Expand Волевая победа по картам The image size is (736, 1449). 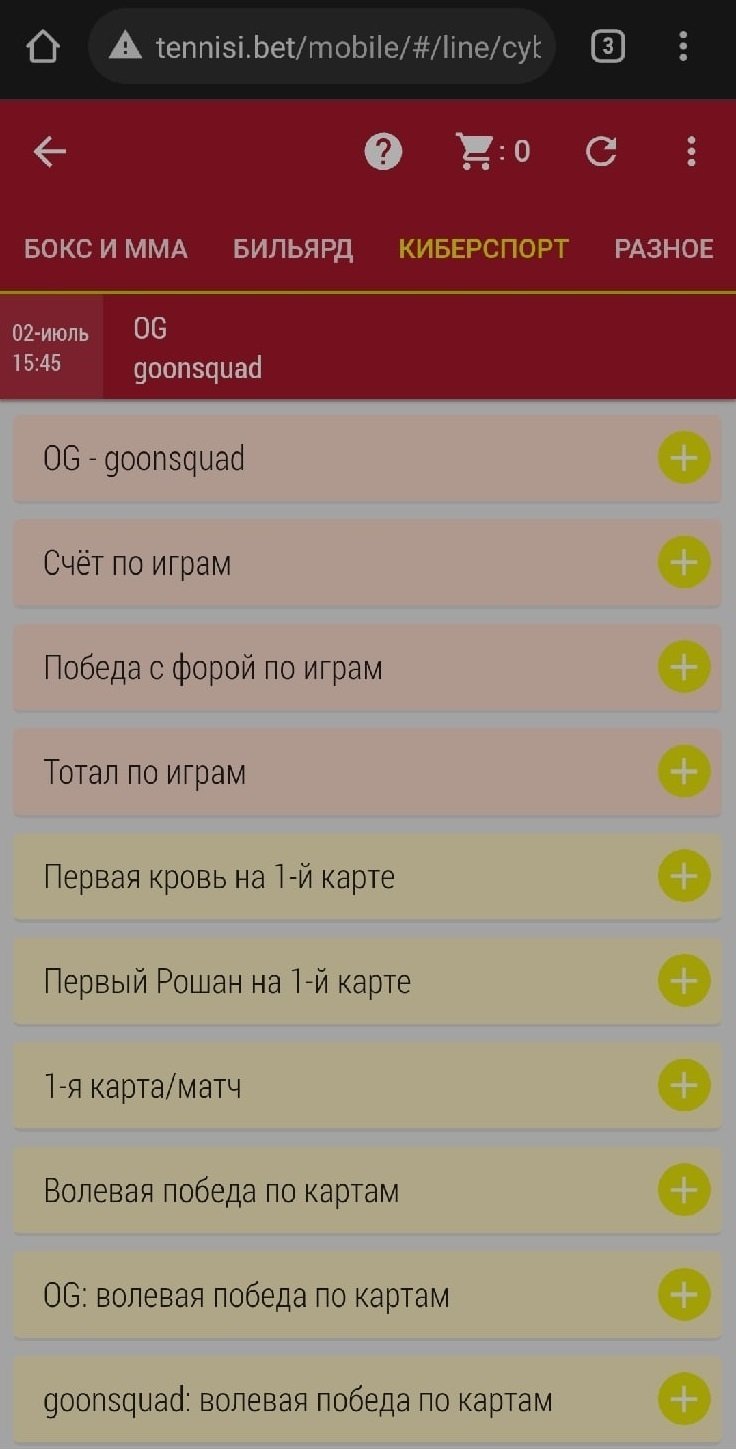coord(684,1190)
